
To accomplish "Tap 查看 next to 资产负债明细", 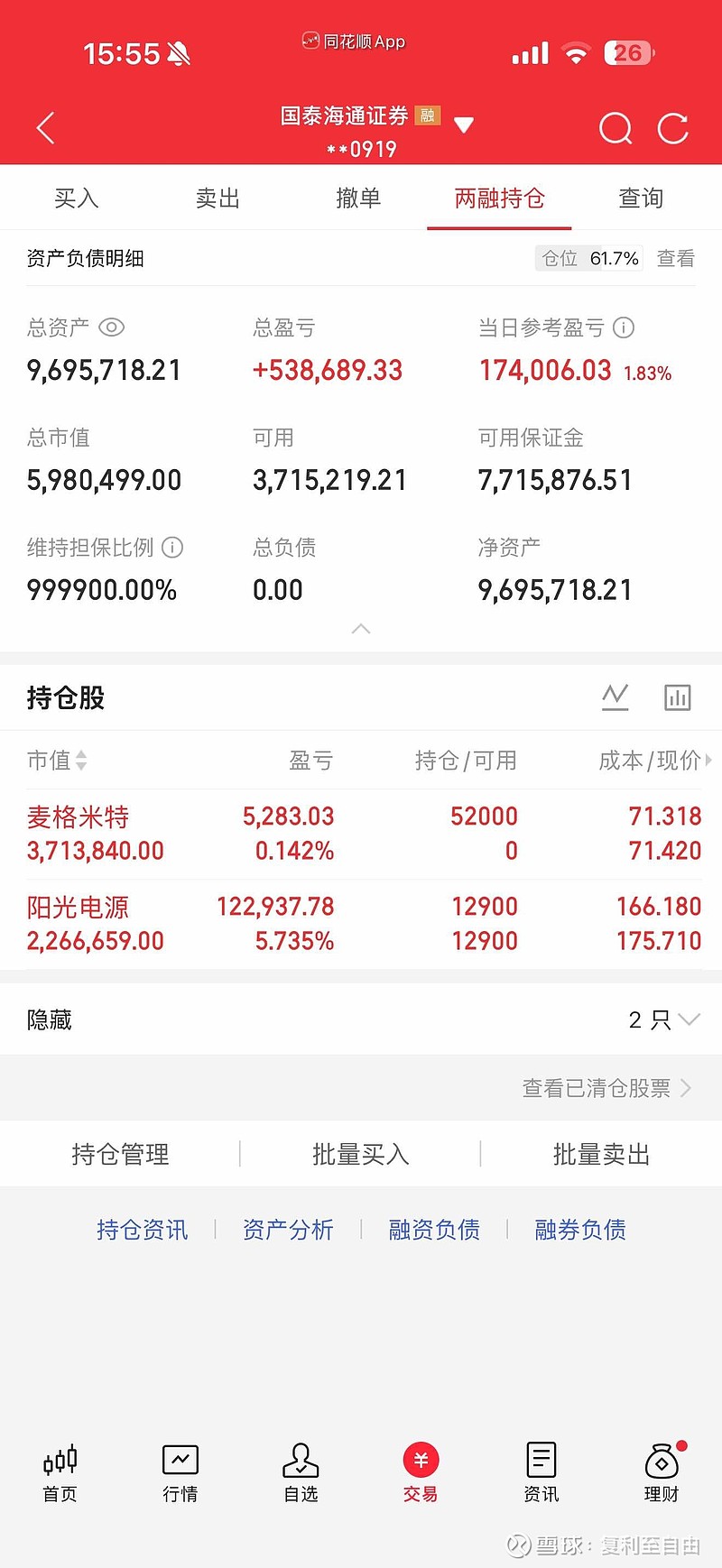I will point(675,259).
